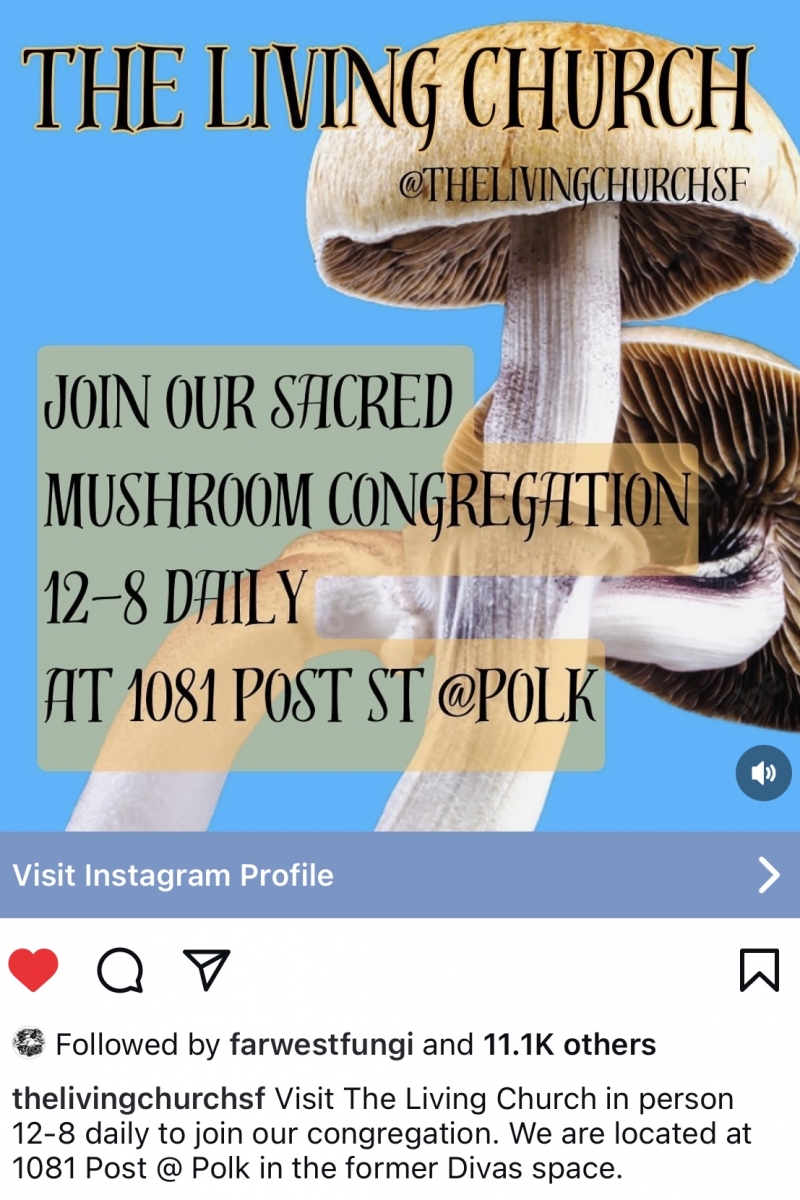Tap Visit Instagram Profile banner
The width and height of the screenshot is (800, 1200).
(400, 875)
